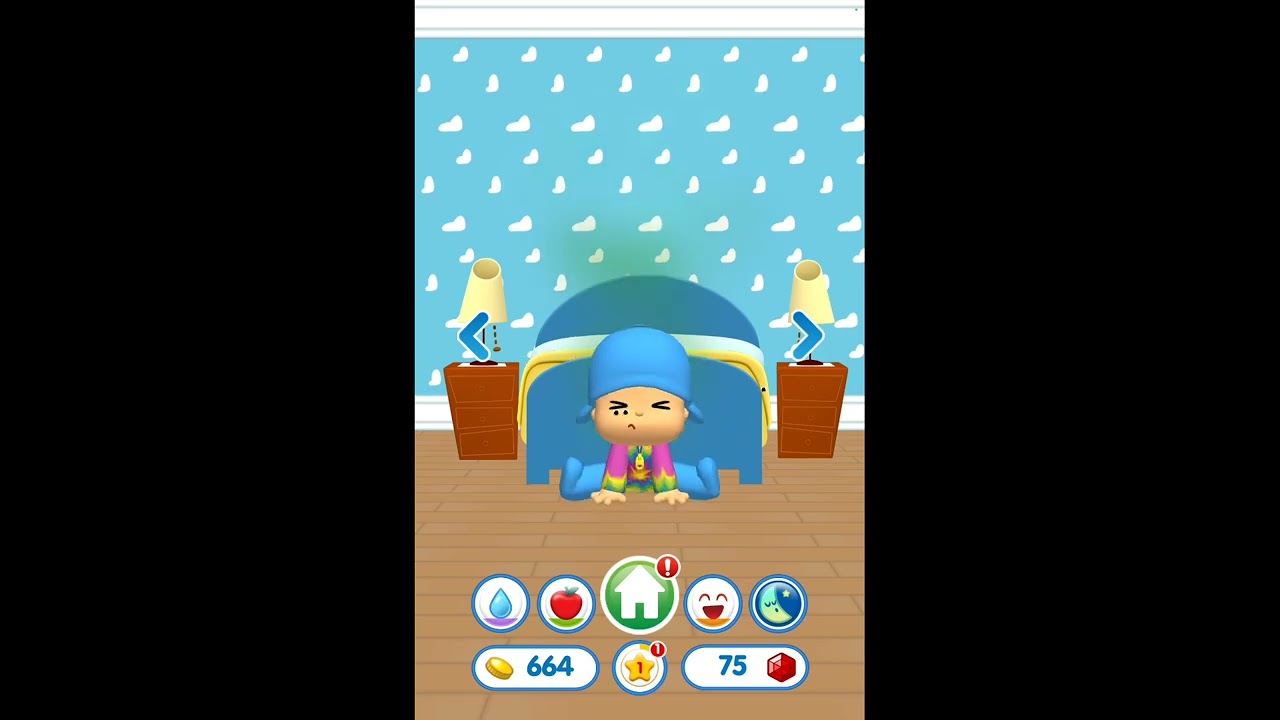Open the laughing face play icon

[x=713, y=604]
